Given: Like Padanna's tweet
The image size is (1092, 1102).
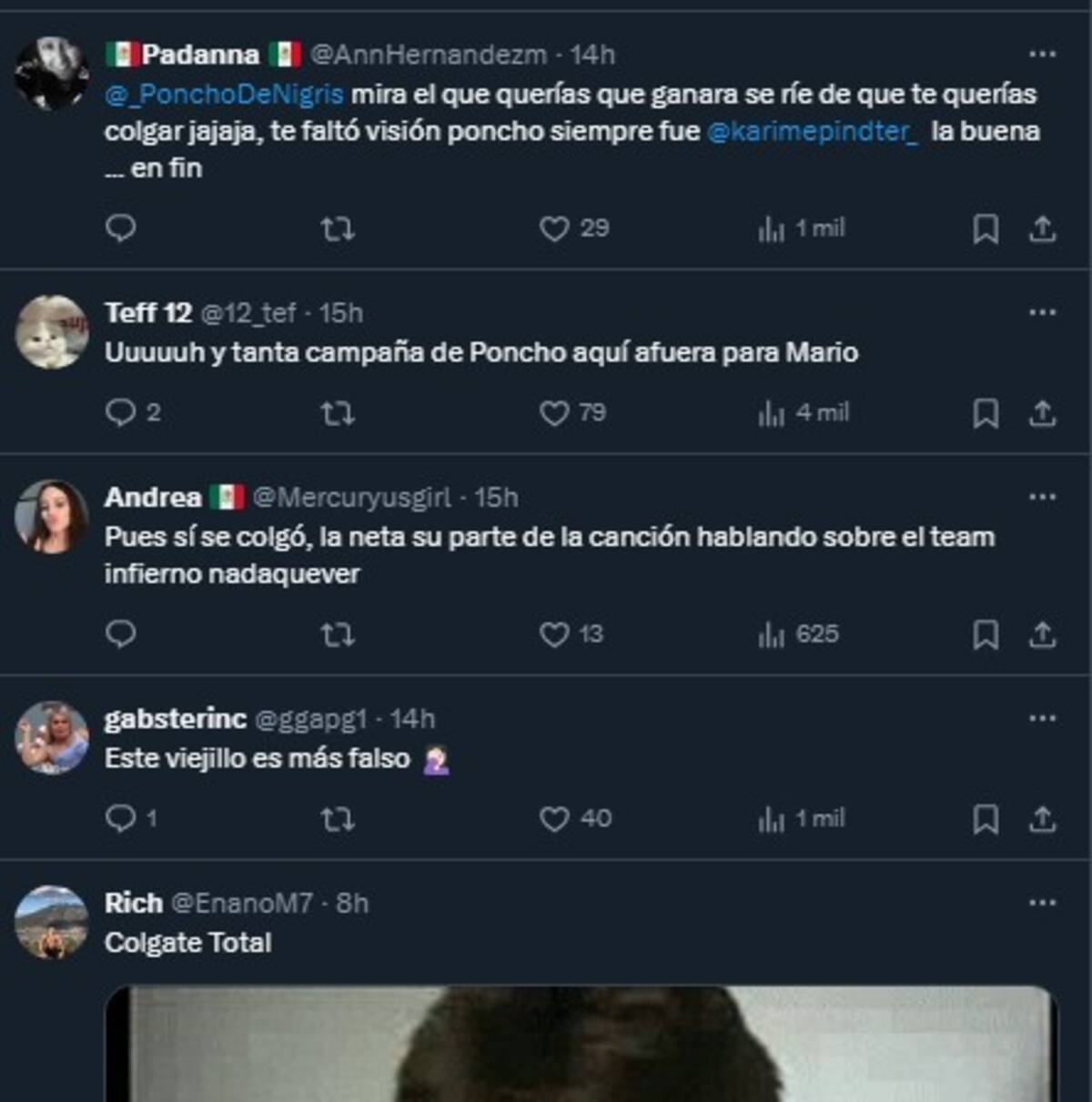Looking at the screenshot, I should 554,228.
